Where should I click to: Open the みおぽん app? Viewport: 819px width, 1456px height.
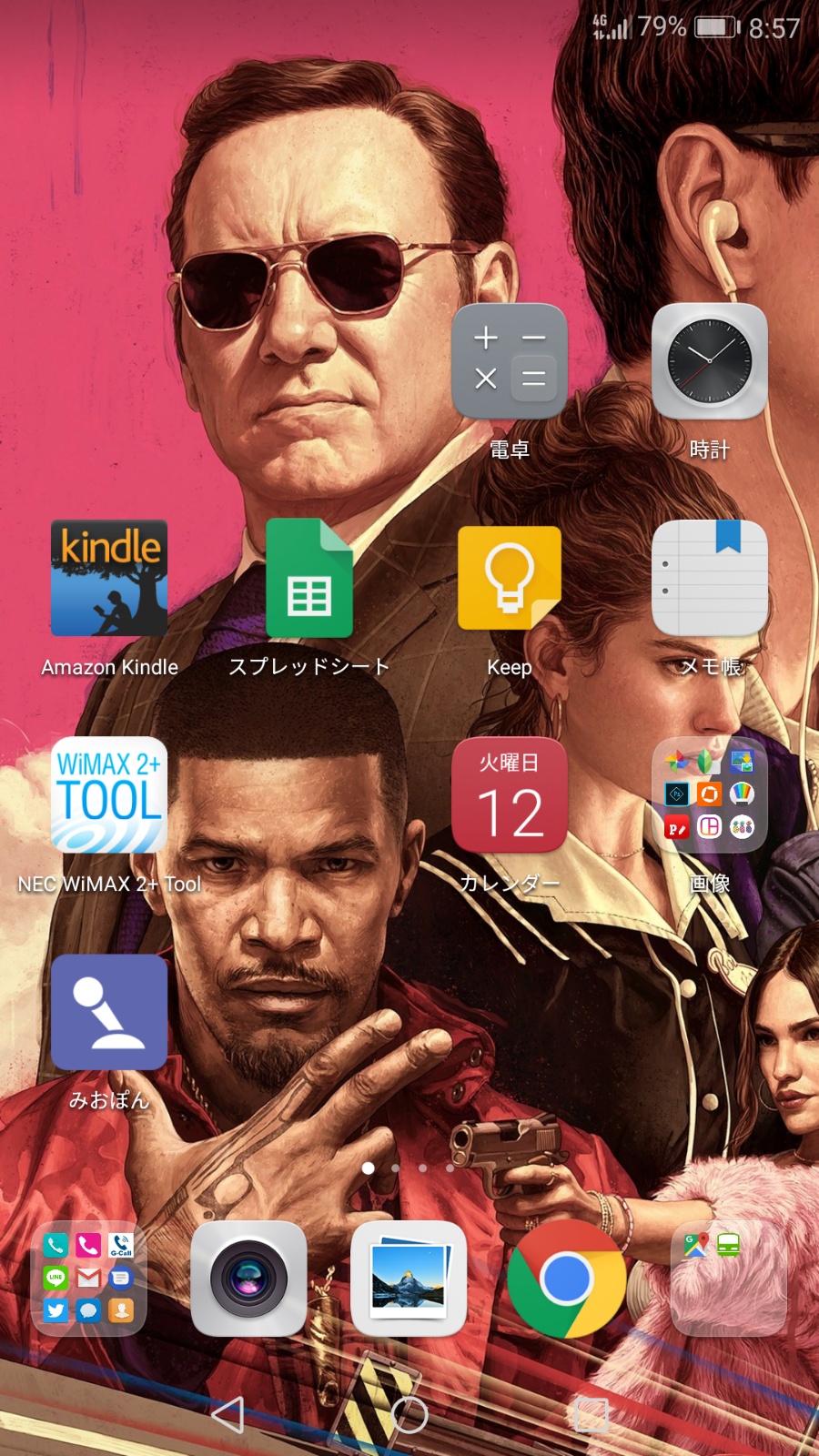coord(109,1012)
